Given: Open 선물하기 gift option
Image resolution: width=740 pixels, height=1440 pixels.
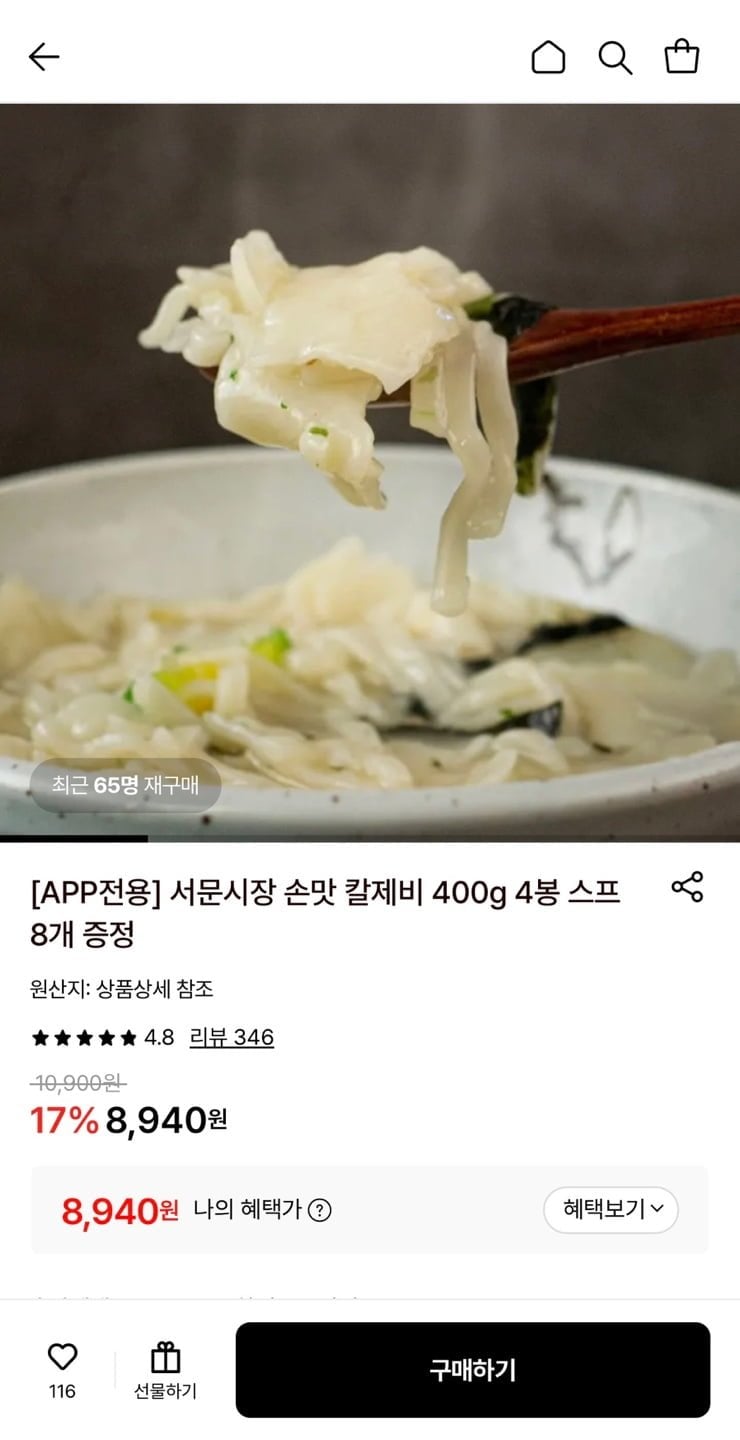Looking at the screenshot, I should (167, 1370).
